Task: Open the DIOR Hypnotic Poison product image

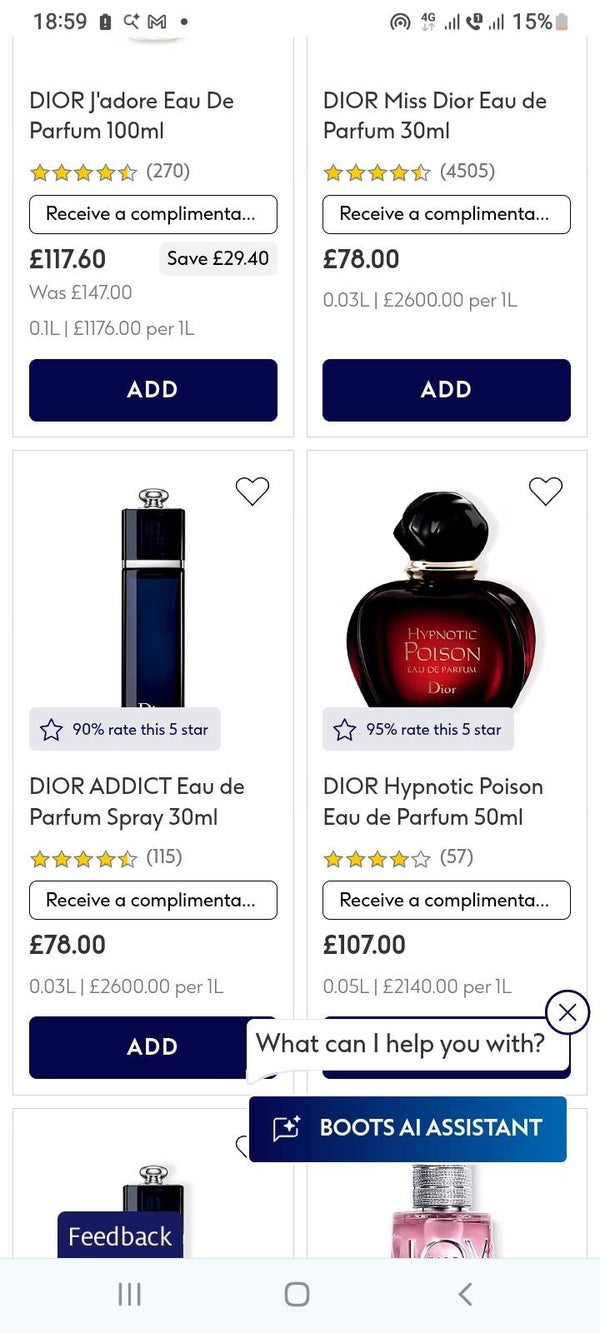Action: pos(441,600)
